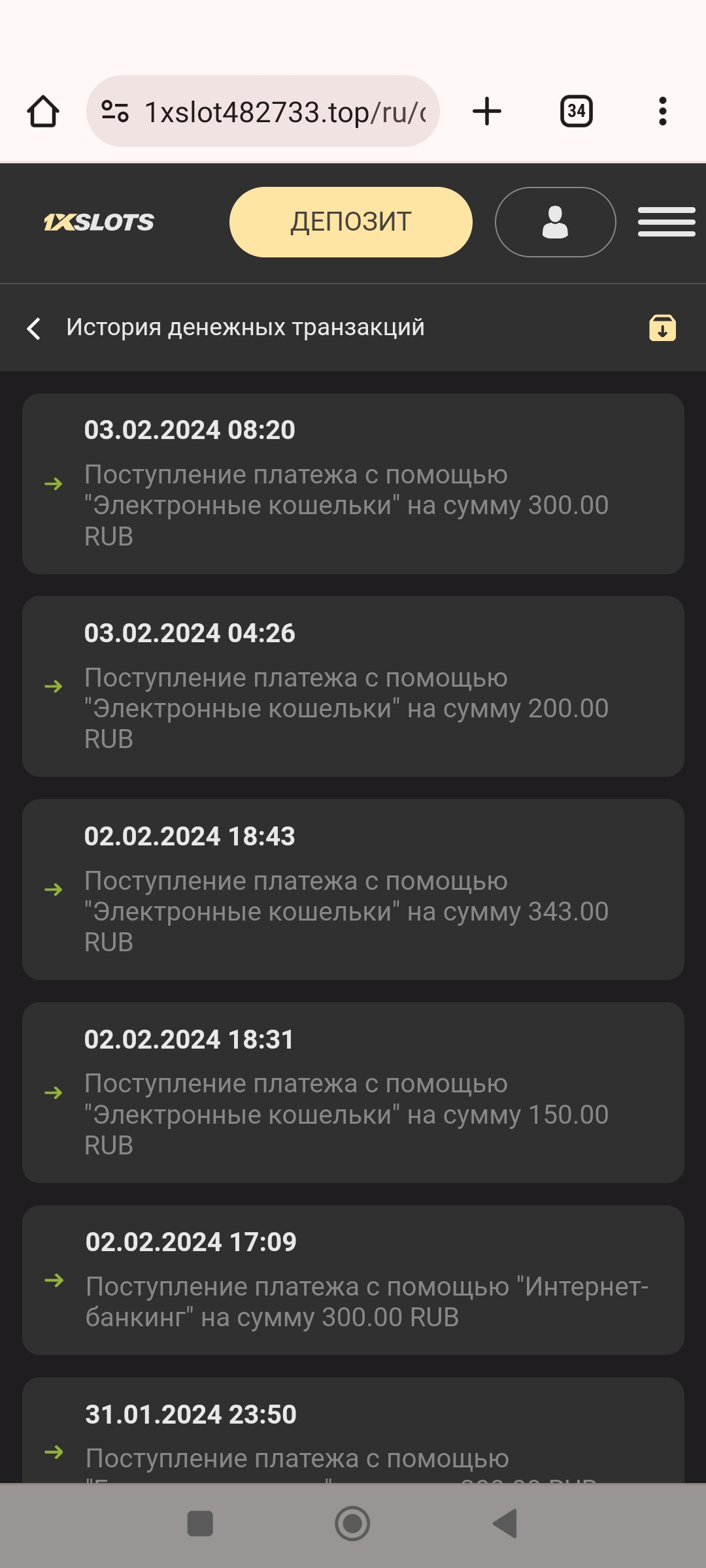Viewport: 706px width, 1568px height.
Task: Open the hamburger menu
Action: click(666, 222)
